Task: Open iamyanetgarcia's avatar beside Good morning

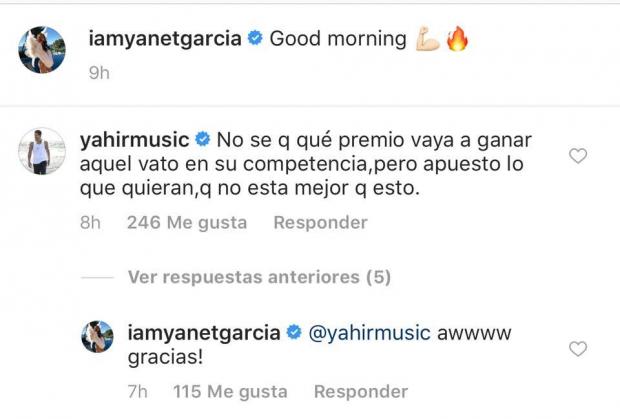Action: pos(40,50)
